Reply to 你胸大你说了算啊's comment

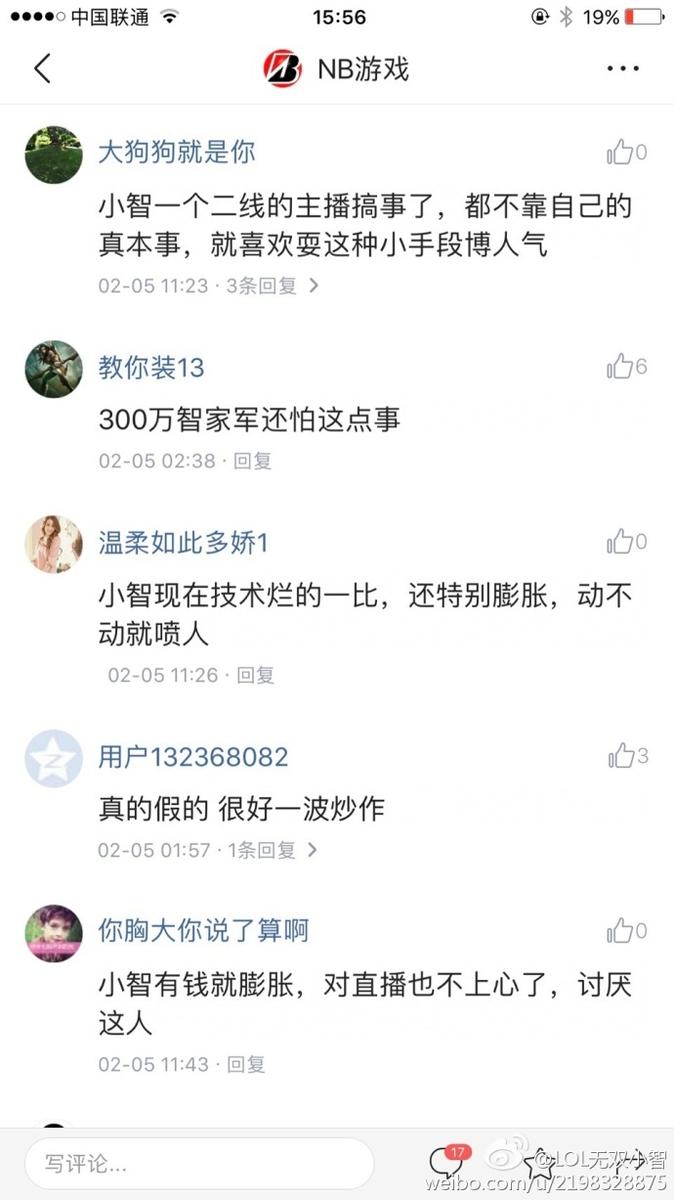pyautogui.click(x=246, y=1064)
